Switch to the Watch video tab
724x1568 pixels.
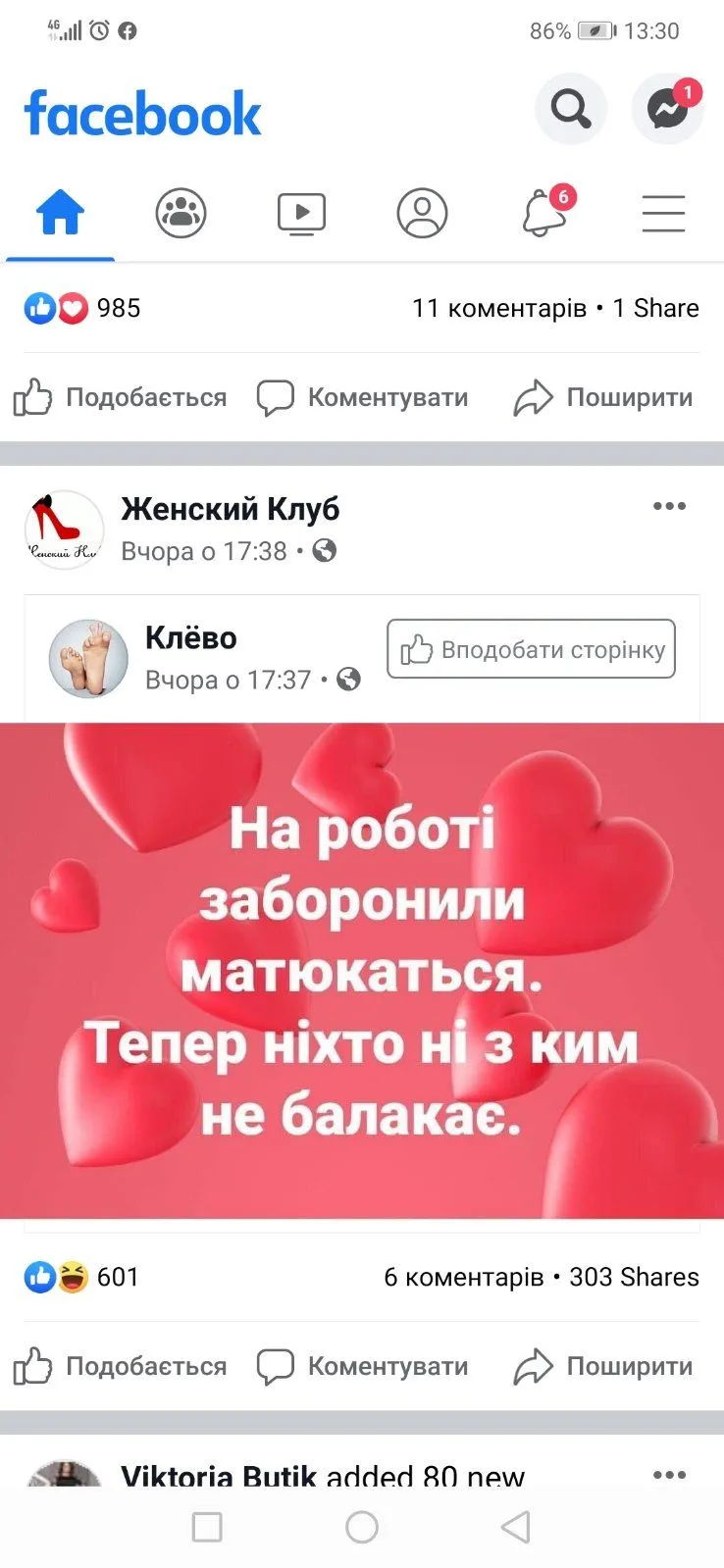301,212
